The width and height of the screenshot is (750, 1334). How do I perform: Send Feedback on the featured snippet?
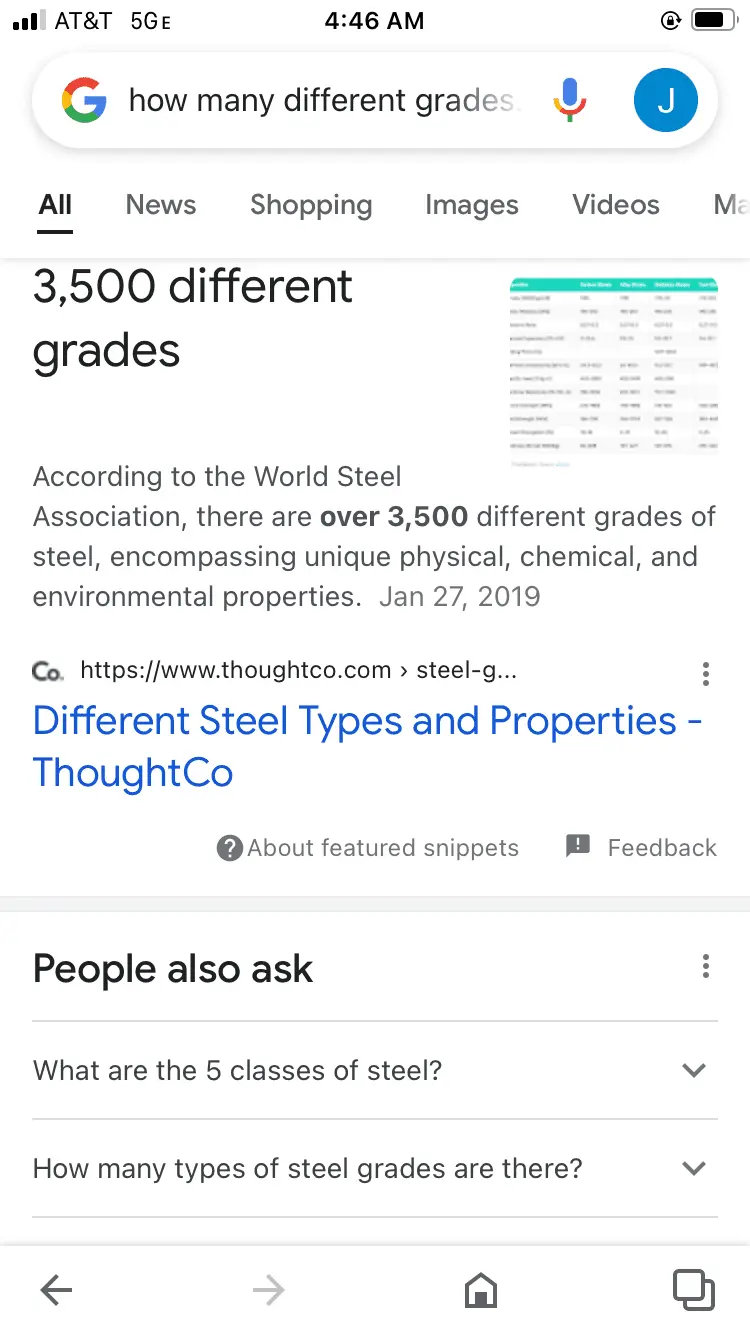tap(642, 848)
